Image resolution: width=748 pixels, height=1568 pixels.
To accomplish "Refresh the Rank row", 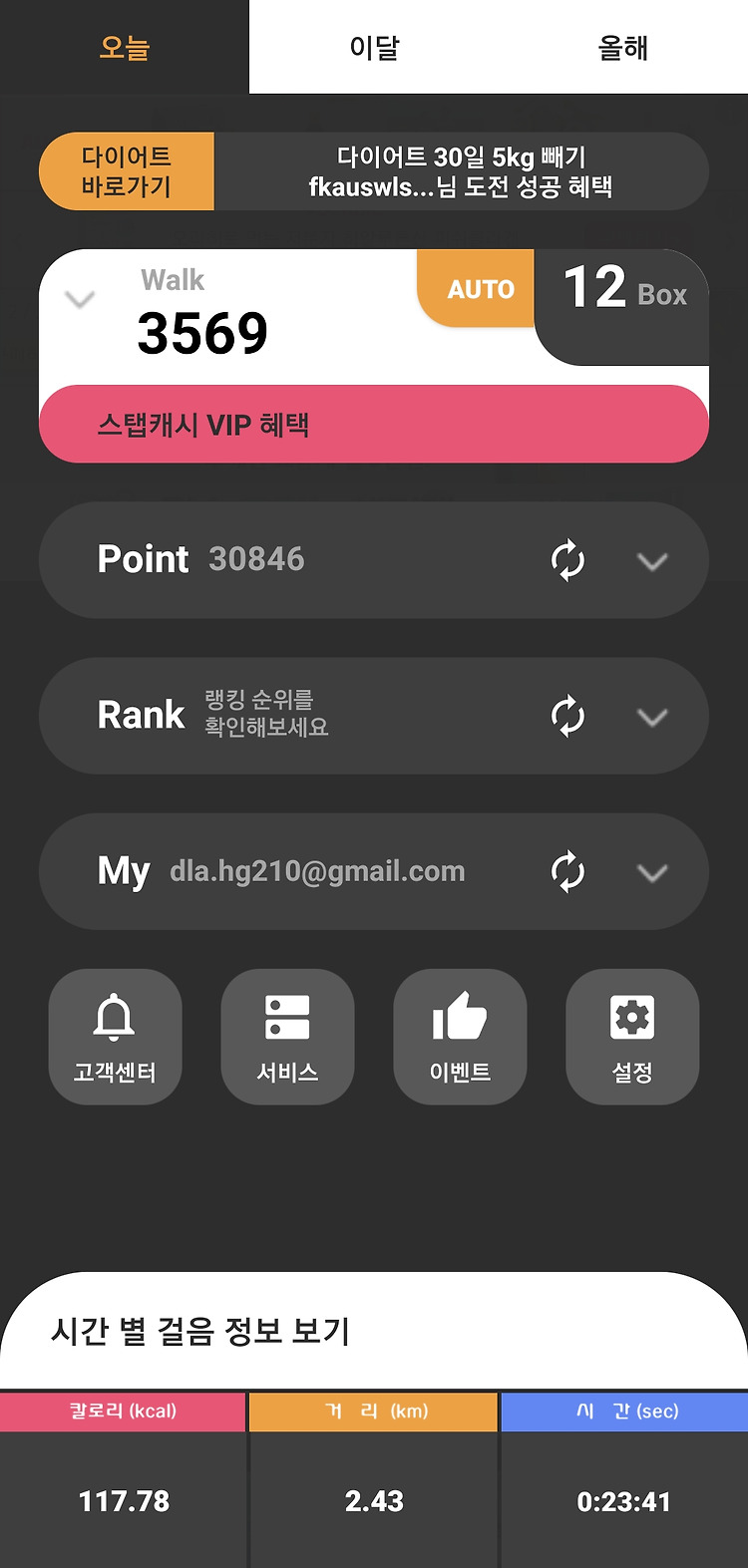I will [x=567, y=716].
